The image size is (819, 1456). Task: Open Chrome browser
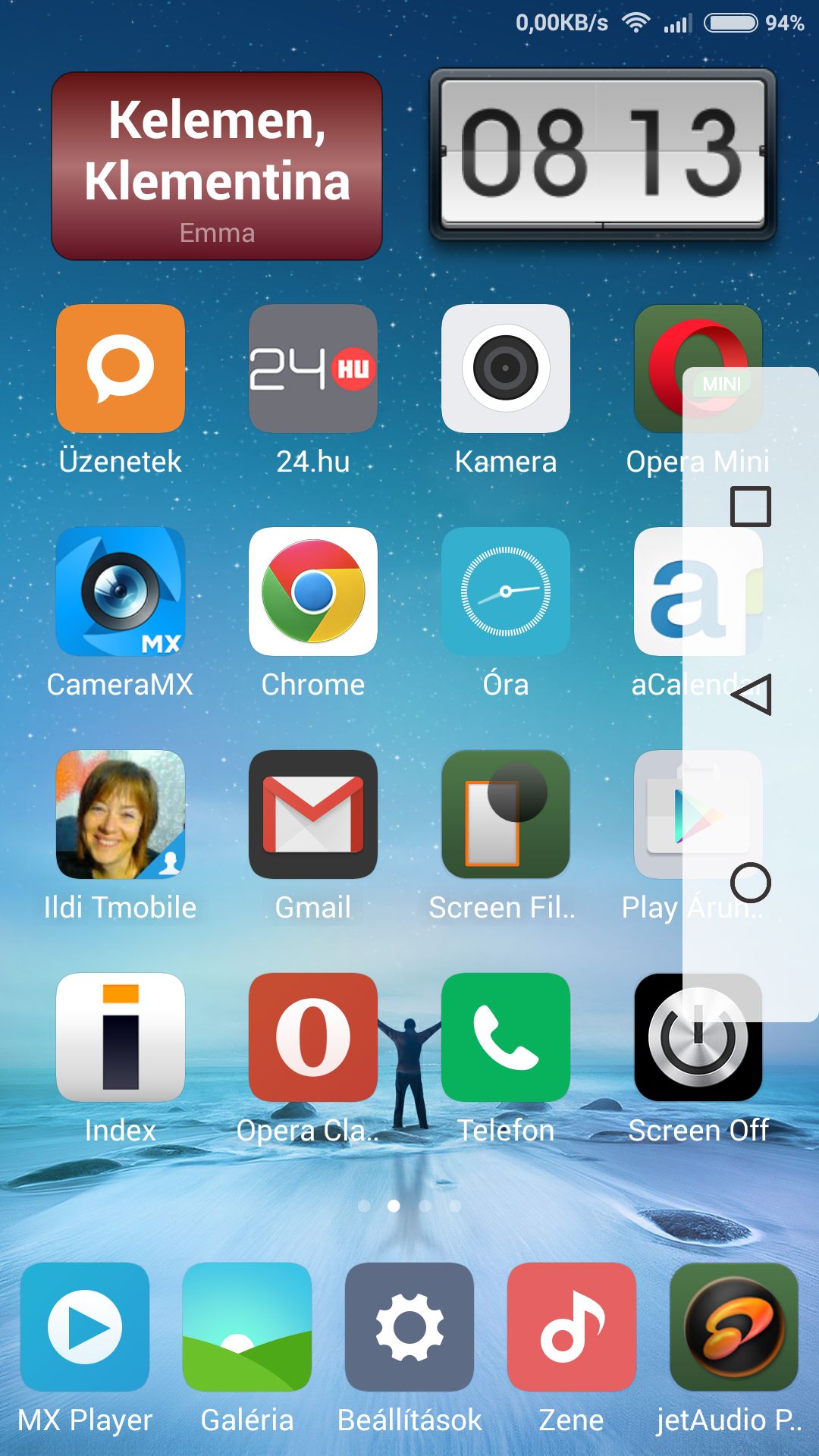313,591
